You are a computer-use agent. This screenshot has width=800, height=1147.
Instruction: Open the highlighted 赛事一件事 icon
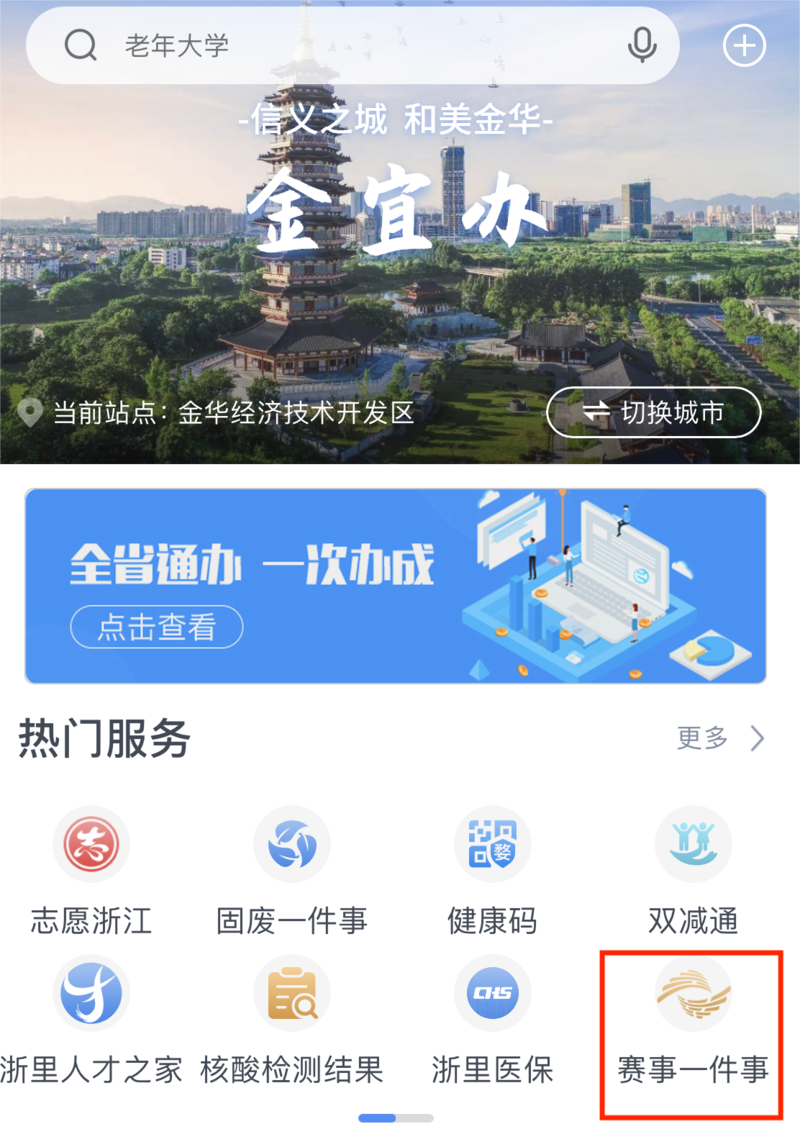pyautogui.click(x=692, y=992)
